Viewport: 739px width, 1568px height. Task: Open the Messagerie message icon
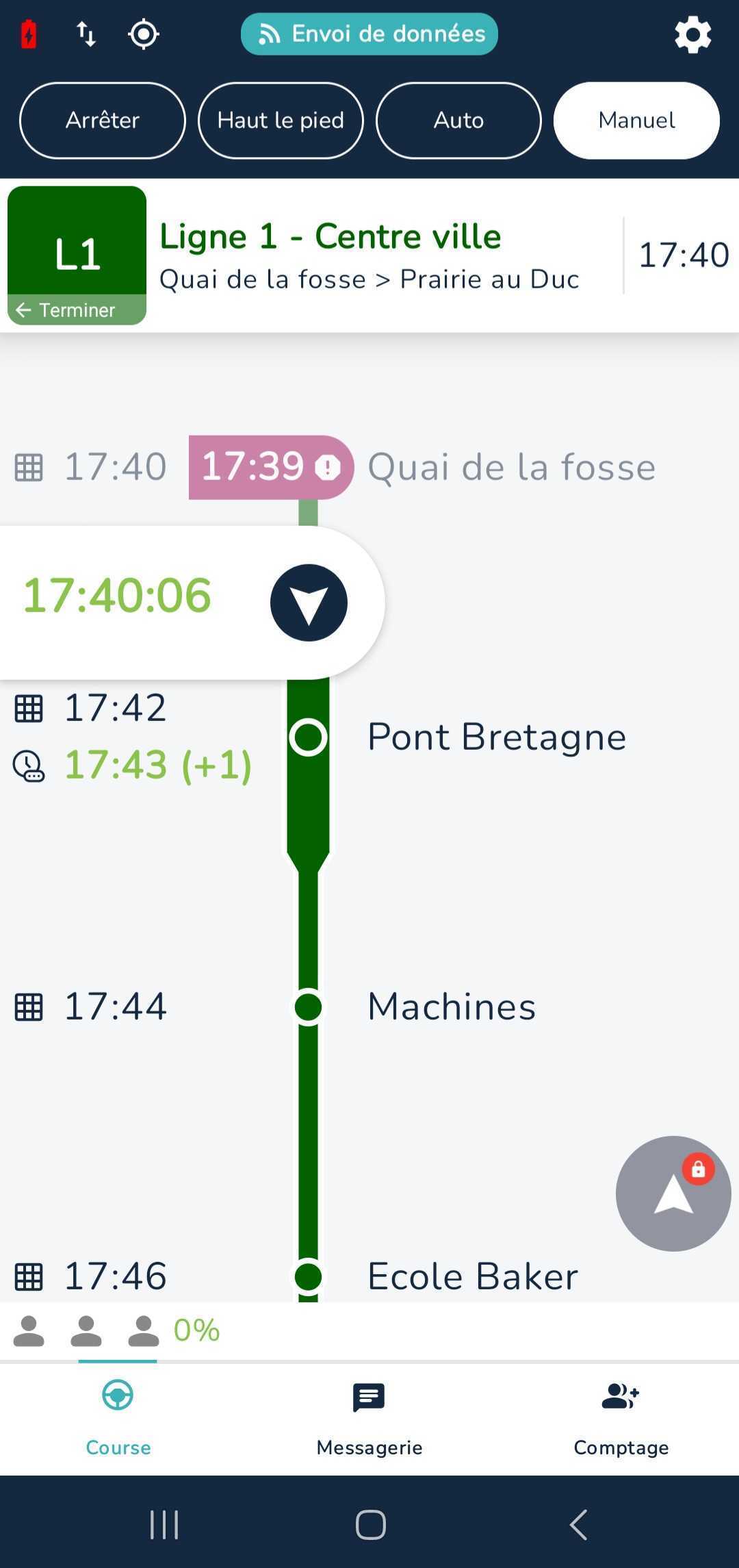click(368, 1397)
